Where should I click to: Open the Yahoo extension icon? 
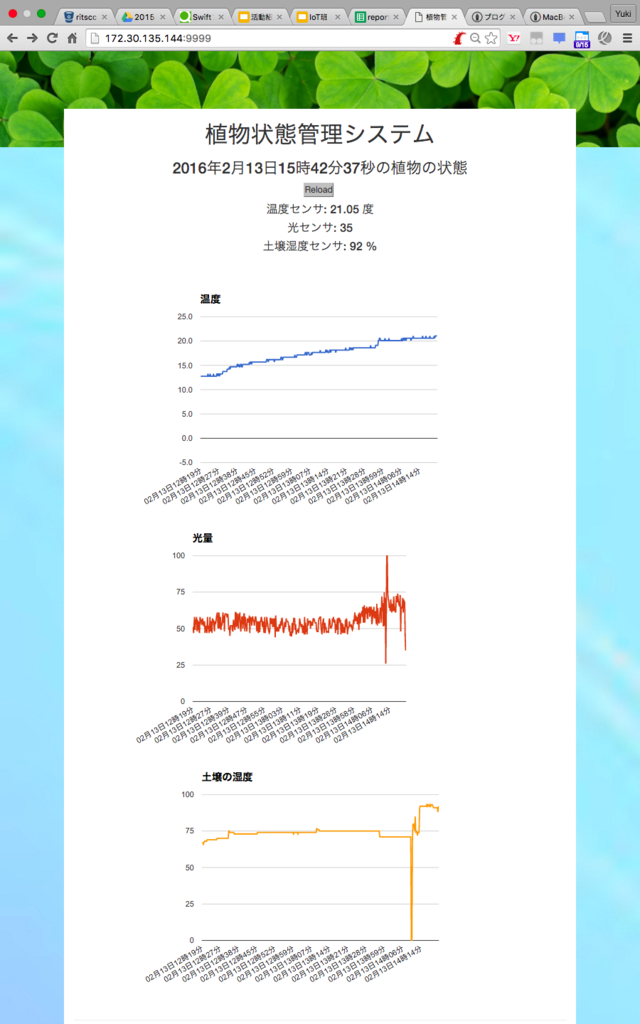point(514,39)
